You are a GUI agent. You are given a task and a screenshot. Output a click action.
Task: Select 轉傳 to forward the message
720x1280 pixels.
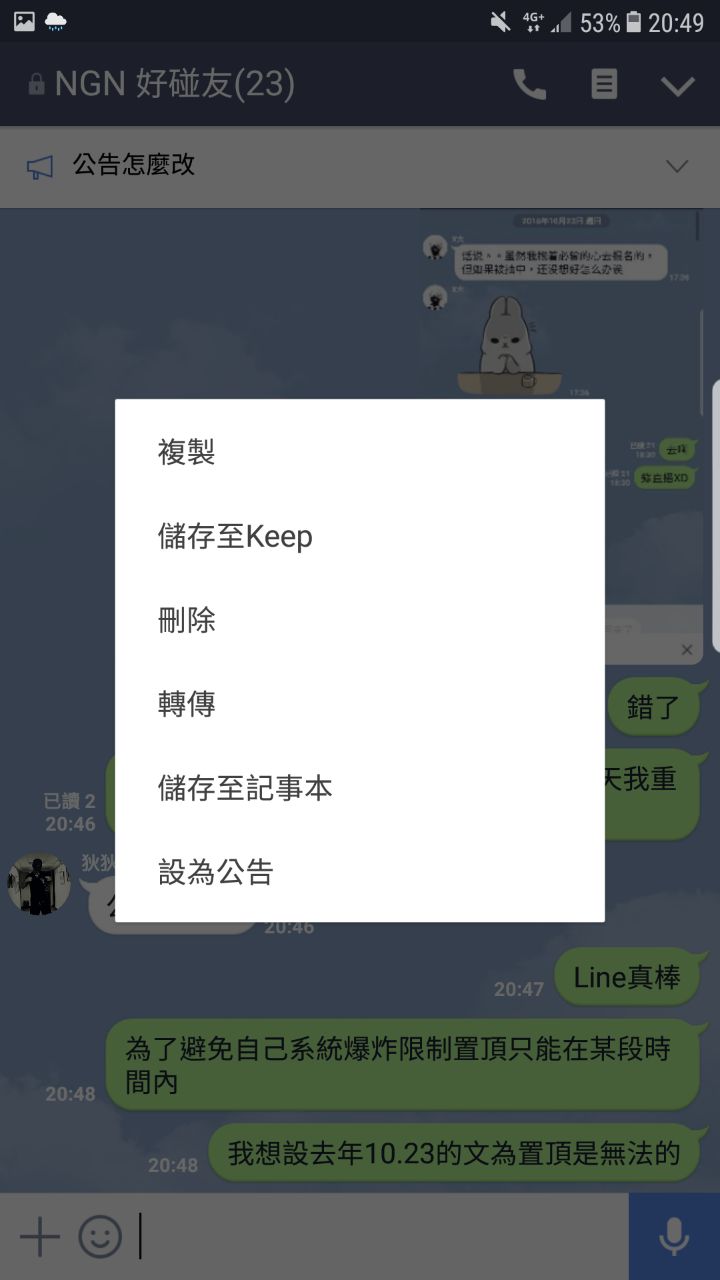pyautogui.click(x=187, y=705)
